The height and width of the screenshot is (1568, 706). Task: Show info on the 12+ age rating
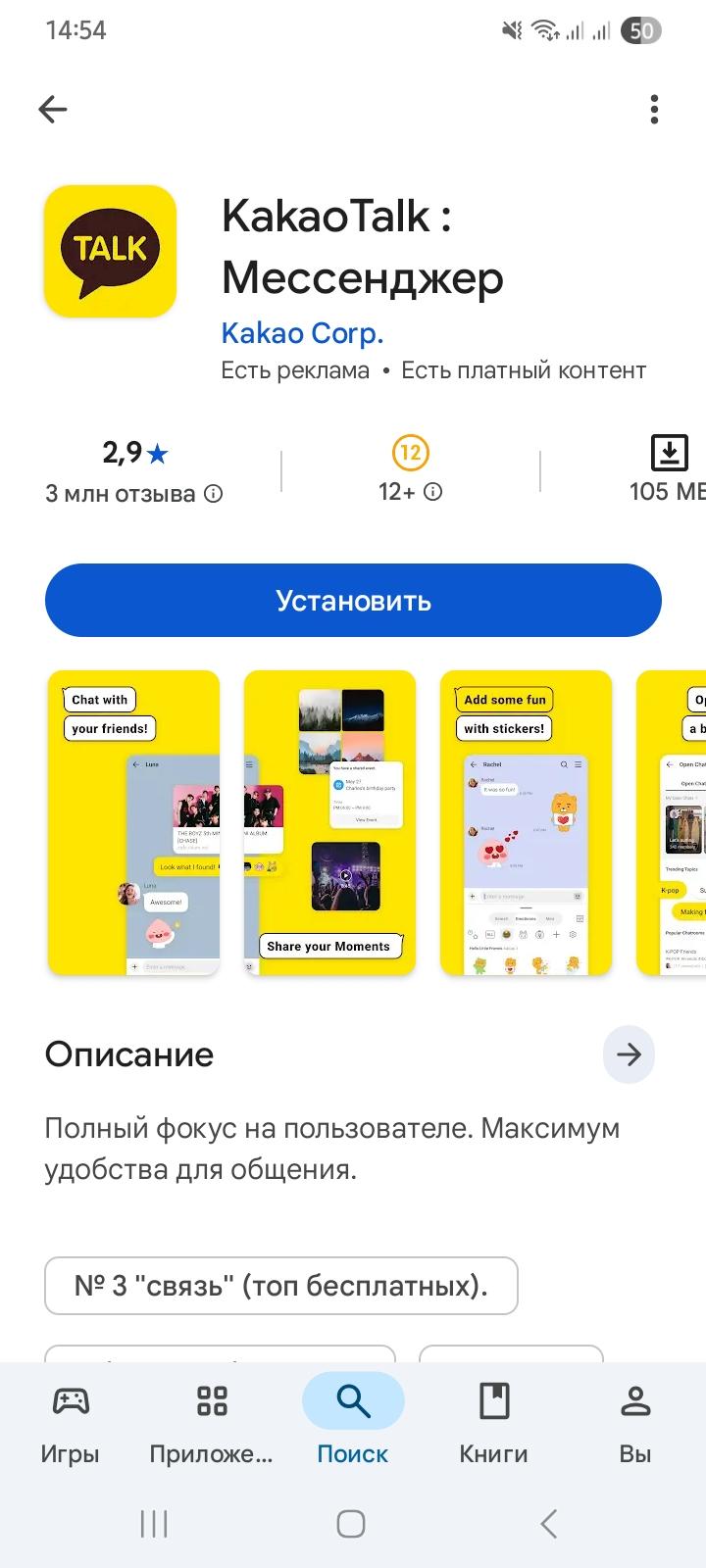(x=432, y=492)
